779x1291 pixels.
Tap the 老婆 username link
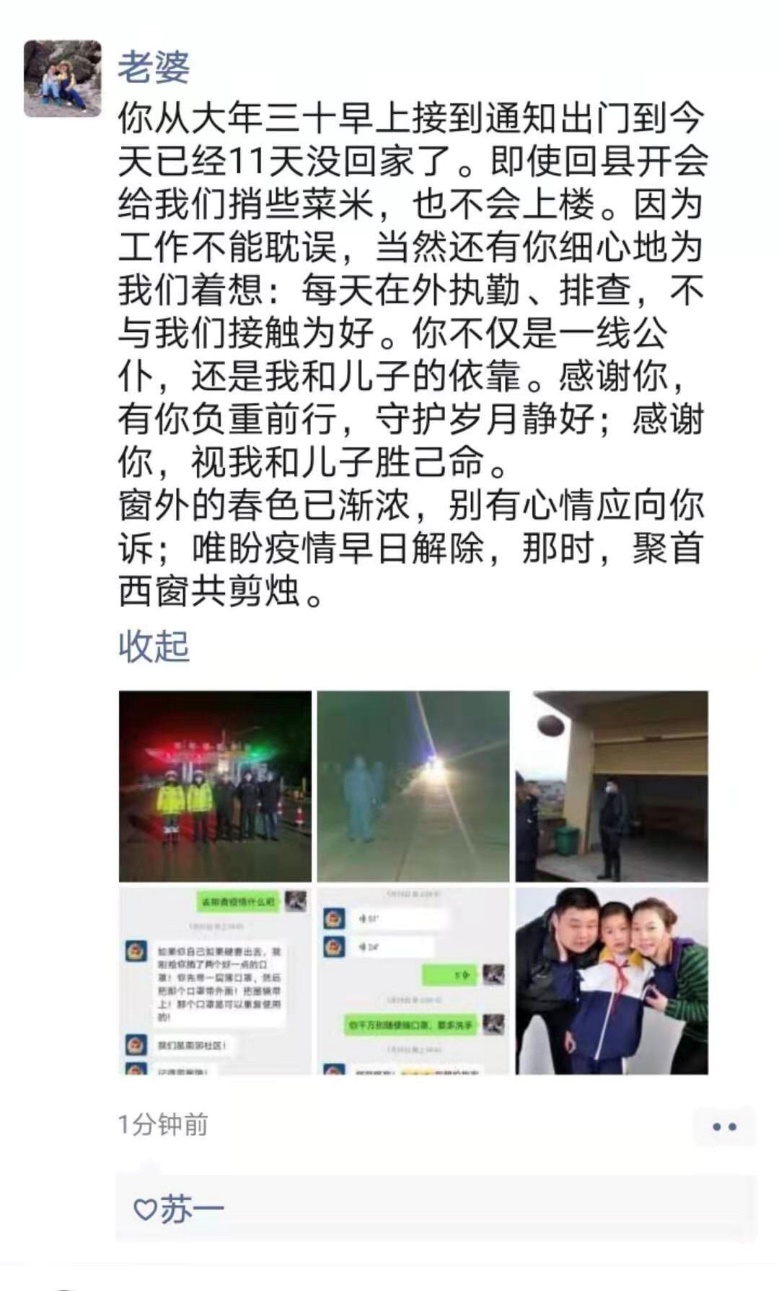coord(153,66)
